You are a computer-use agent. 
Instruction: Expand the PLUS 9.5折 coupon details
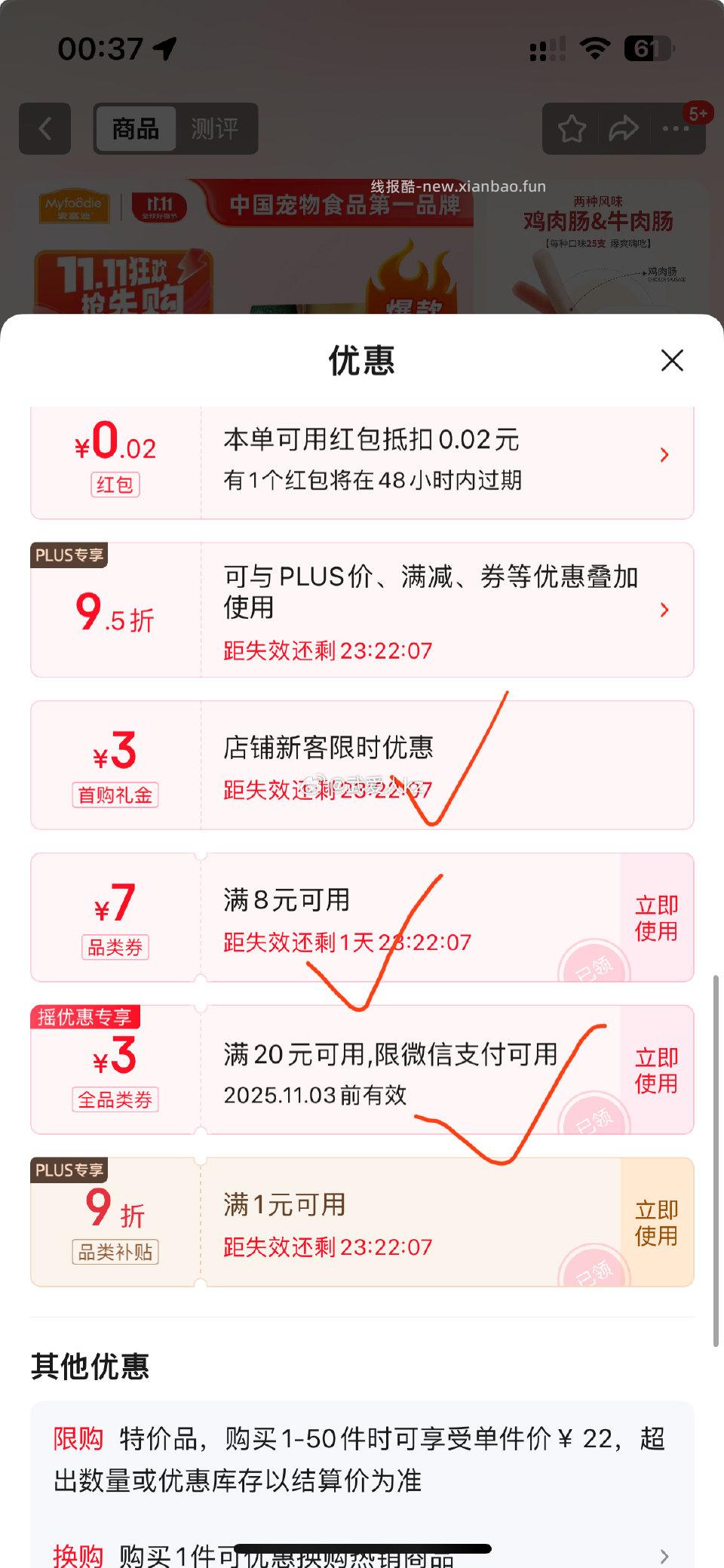click(664, 610)
